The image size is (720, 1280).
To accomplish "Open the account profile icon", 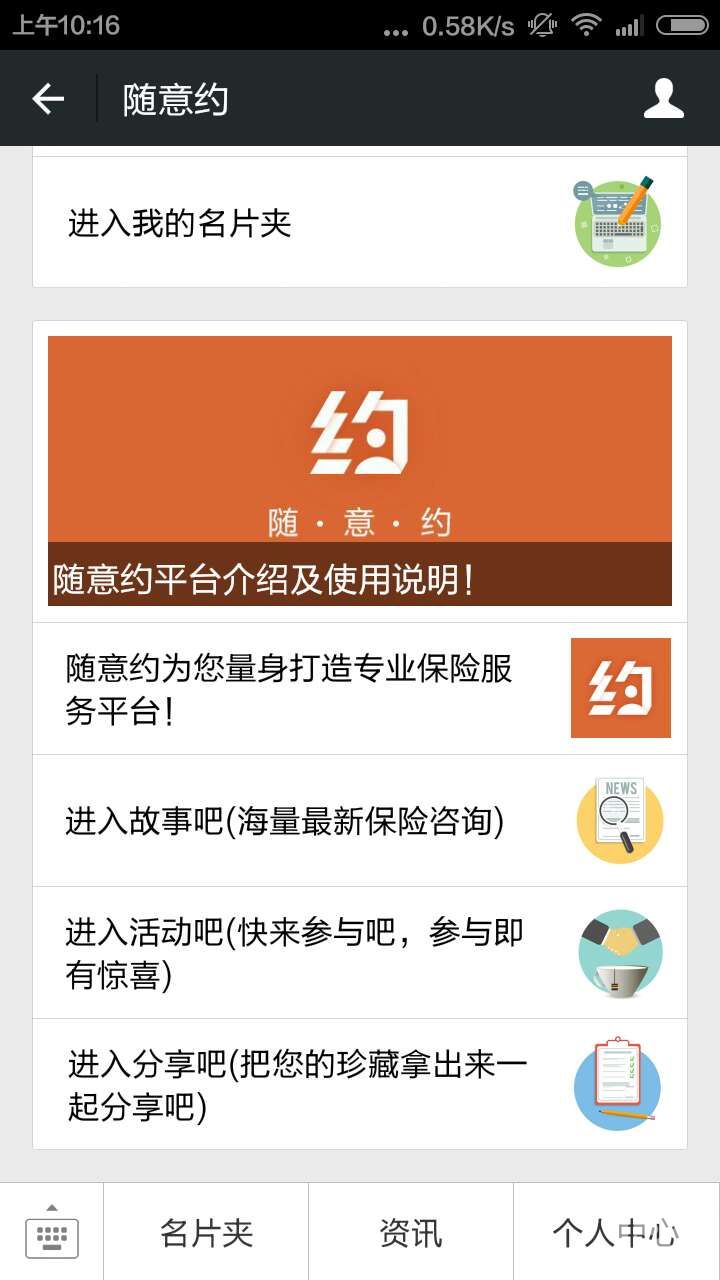I will coord(663,99).
